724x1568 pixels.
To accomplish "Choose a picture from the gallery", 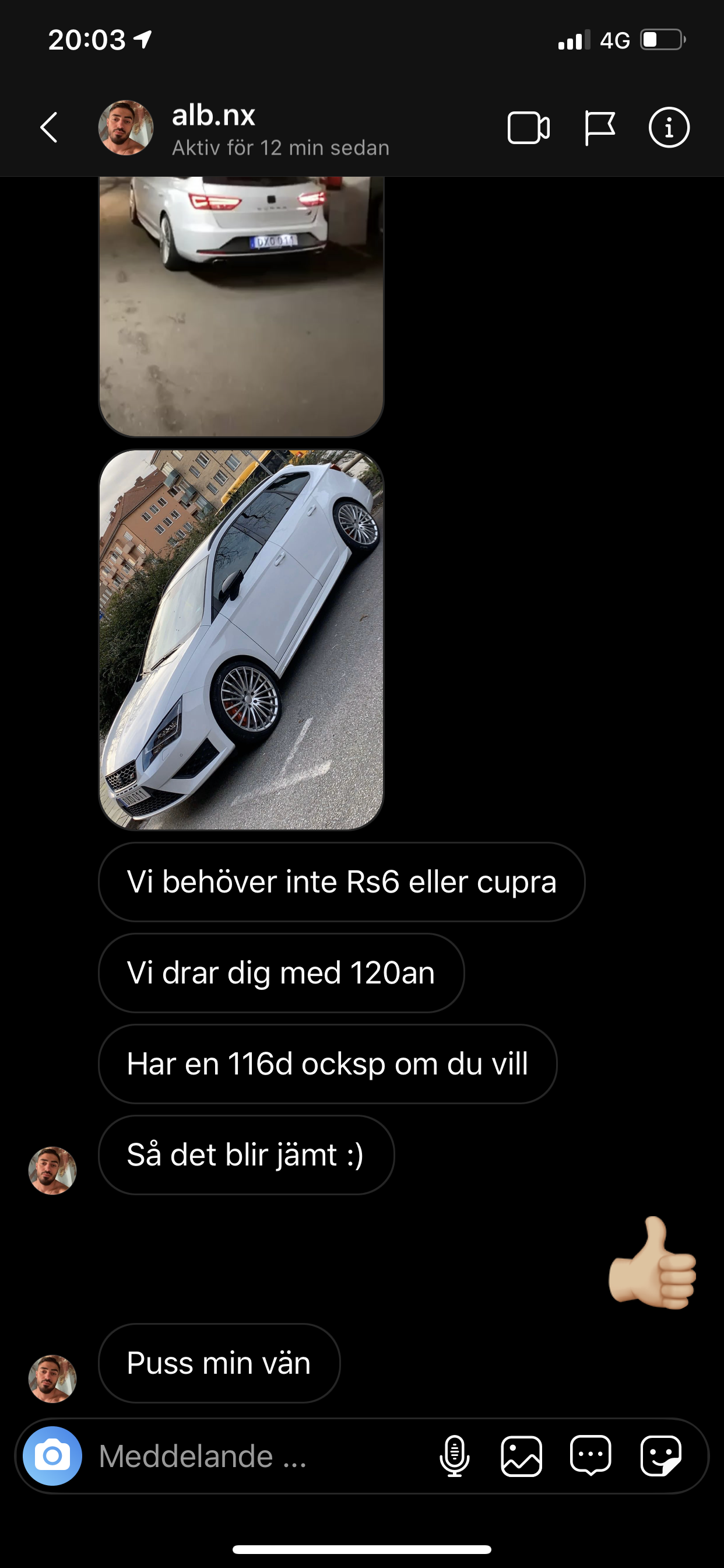I will click(x=521, y=1456).
